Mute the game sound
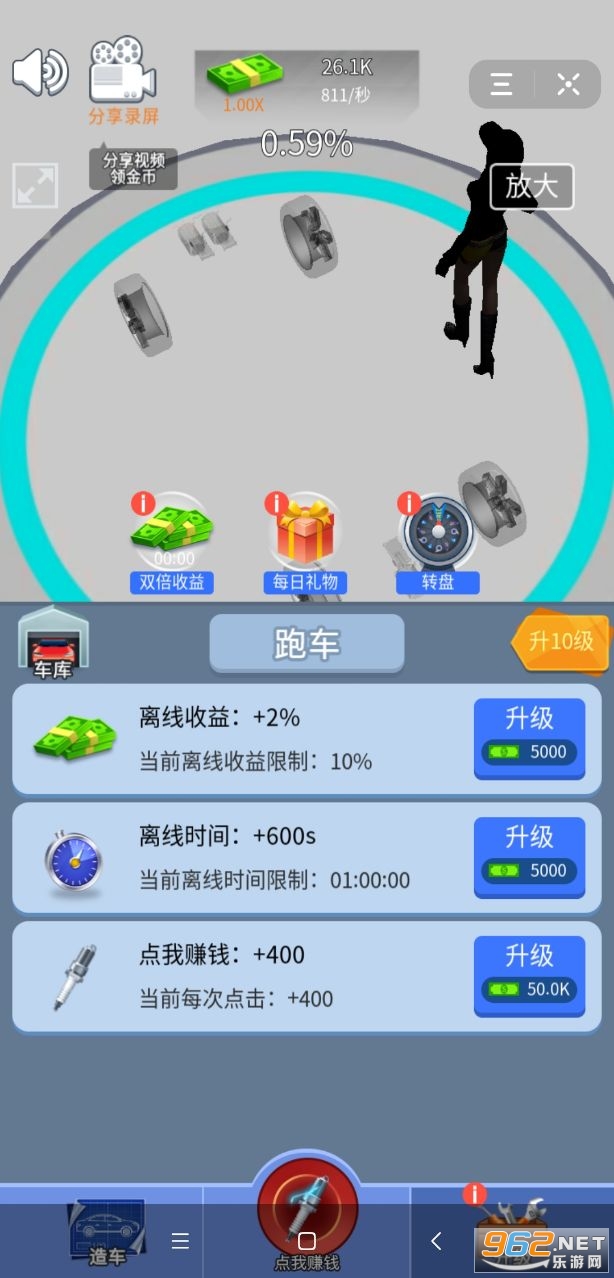This screenshot has width=614, height=1278. point(40,72)
